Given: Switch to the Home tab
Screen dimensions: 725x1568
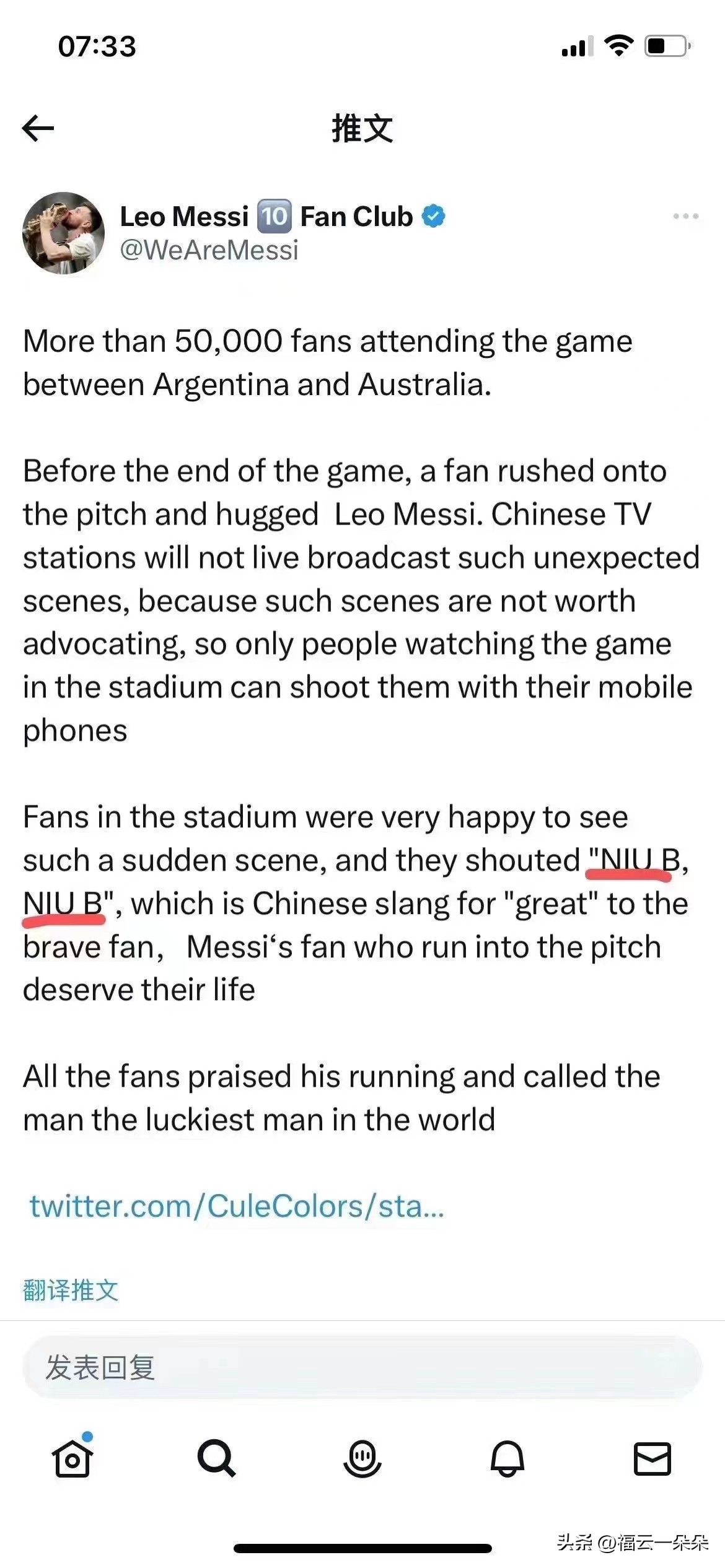Looking at the screenshot, I should [72, 1459].
